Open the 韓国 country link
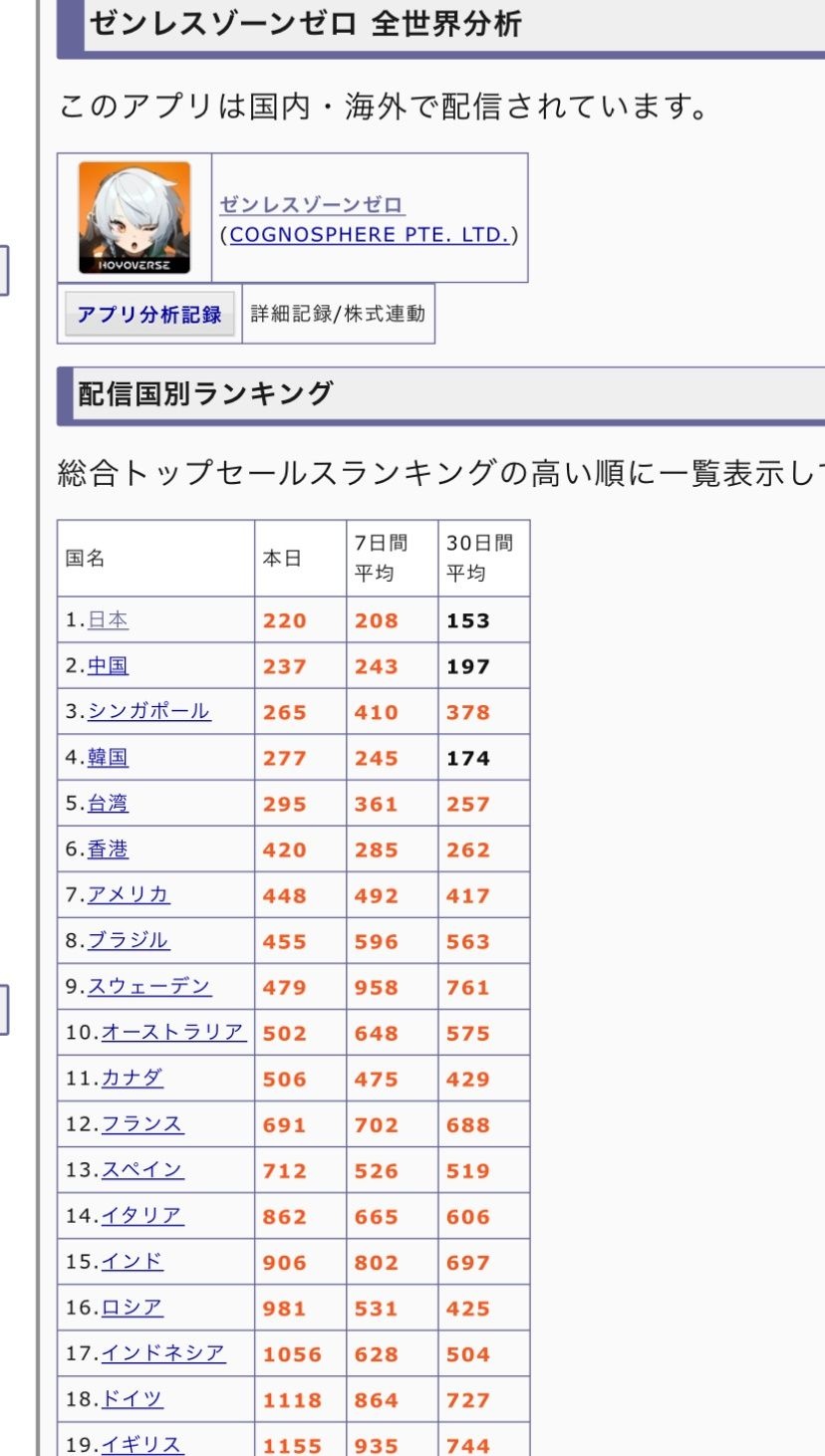This screenshot has width=825, height=1456. (108, 758)
